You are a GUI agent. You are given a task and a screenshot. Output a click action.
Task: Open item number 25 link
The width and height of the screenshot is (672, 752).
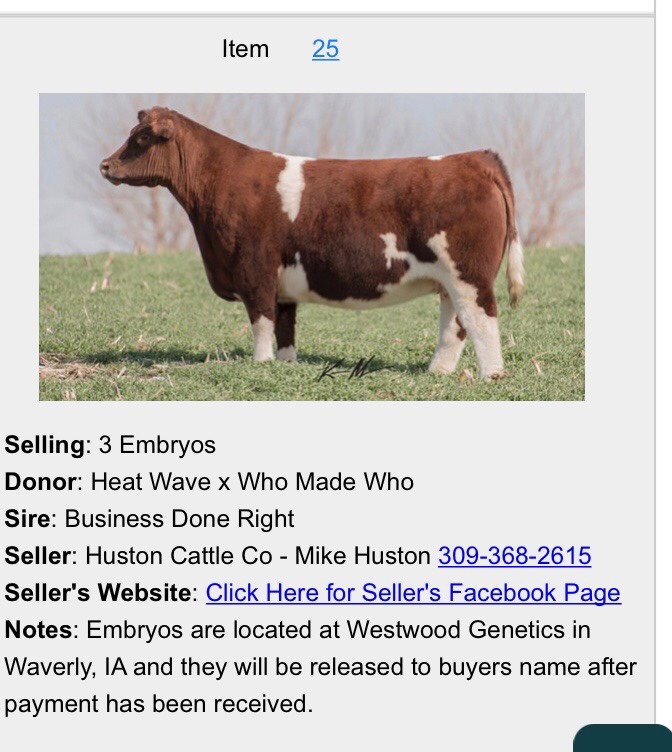325,49
